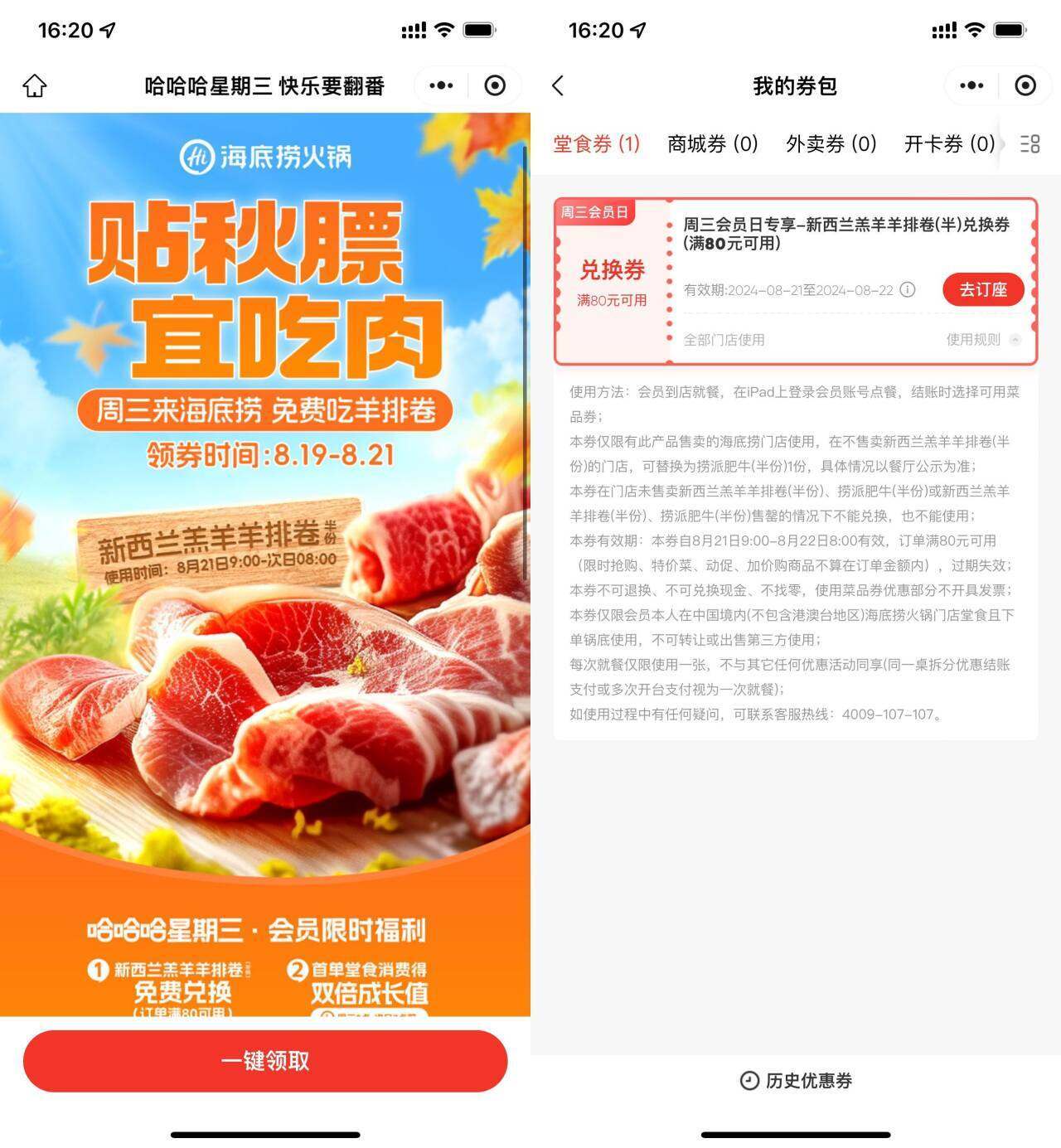The width and height of the screenshot is (1061, 1148).
Task: Close the promo mini program page
Action: tap(495, 85)
